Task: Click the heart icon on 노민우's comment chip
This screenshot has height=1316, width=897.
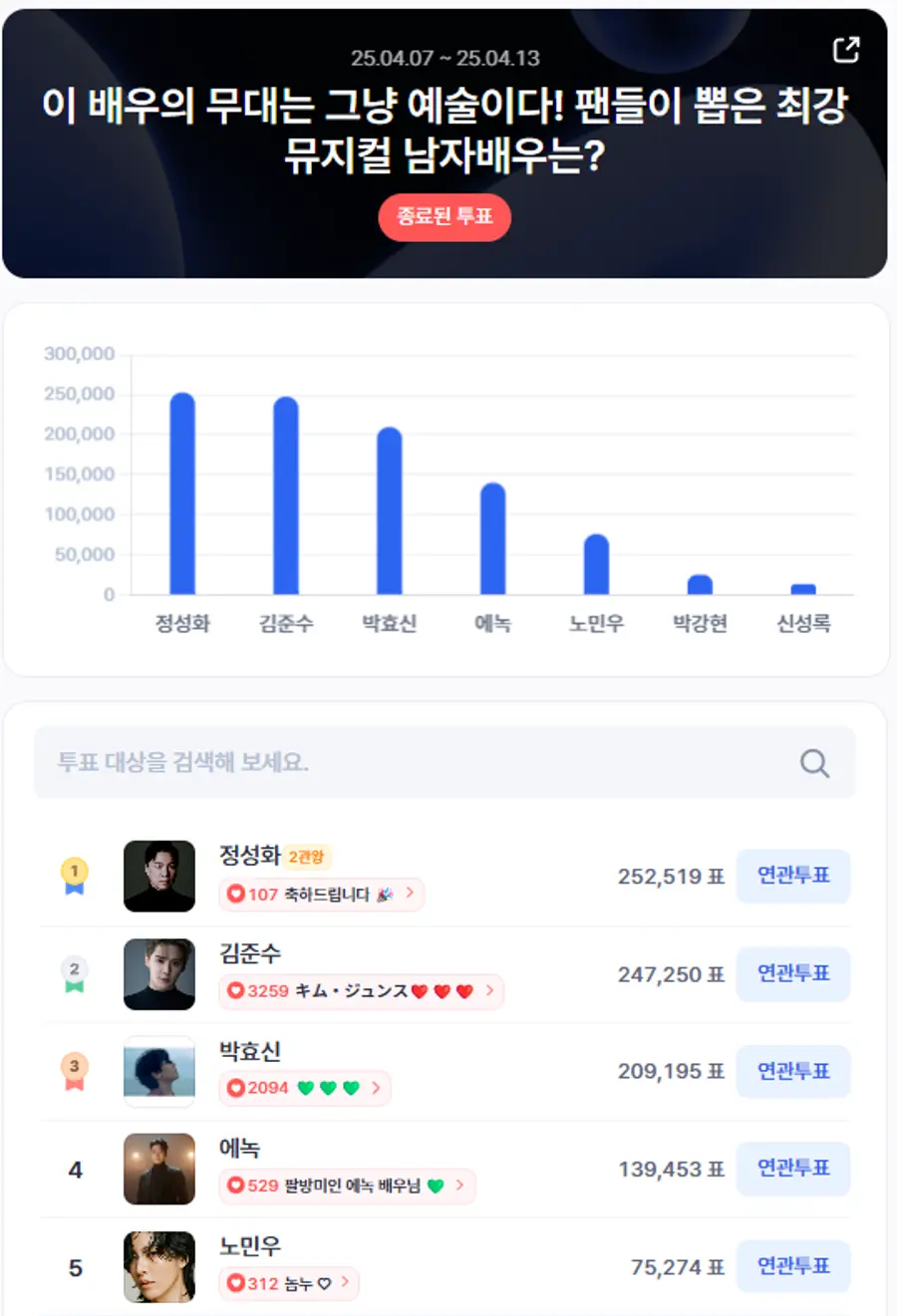Action: click(238, 1283)
